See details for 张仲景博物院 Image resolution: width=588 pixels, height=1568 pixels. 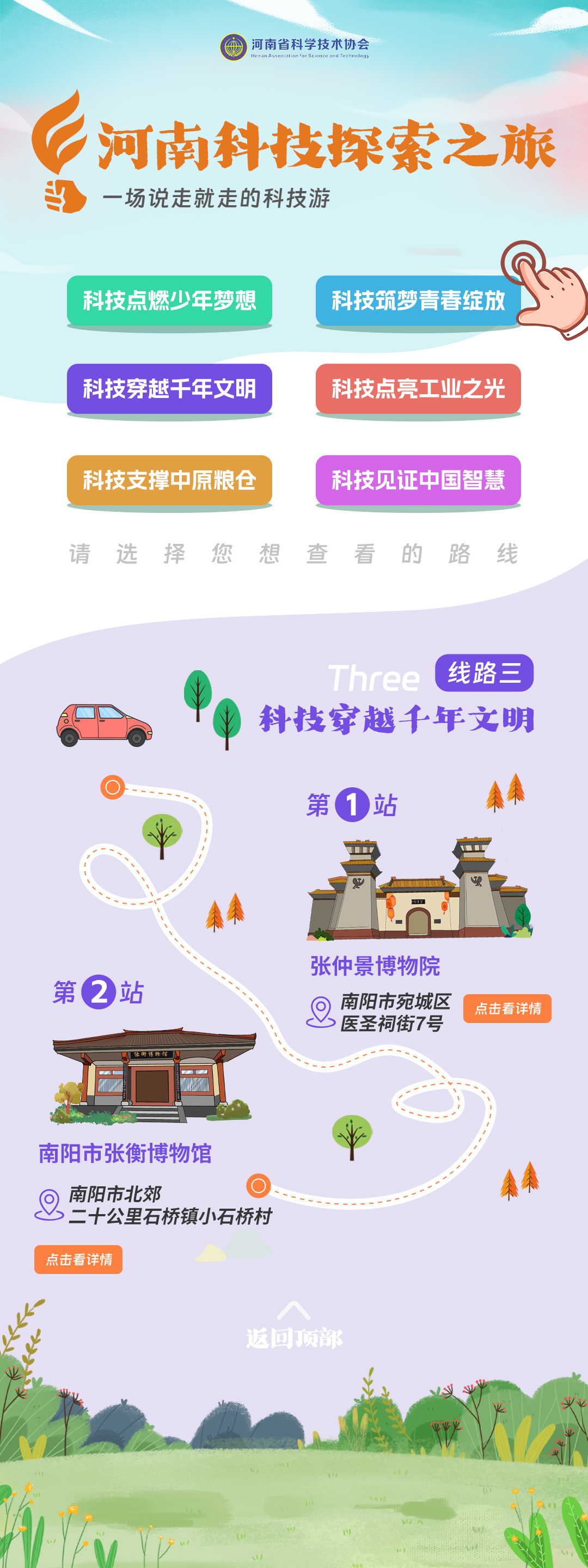[506, 1009]
